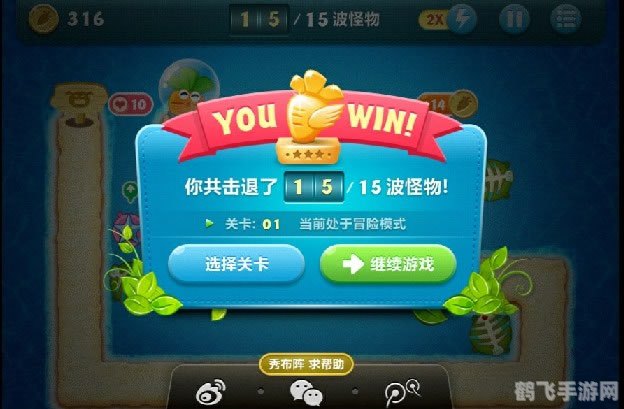The width and height of the screenshot is (624, 409).
Task: Tap 选择关卡 to choose a level
Action: coord(236,265)
